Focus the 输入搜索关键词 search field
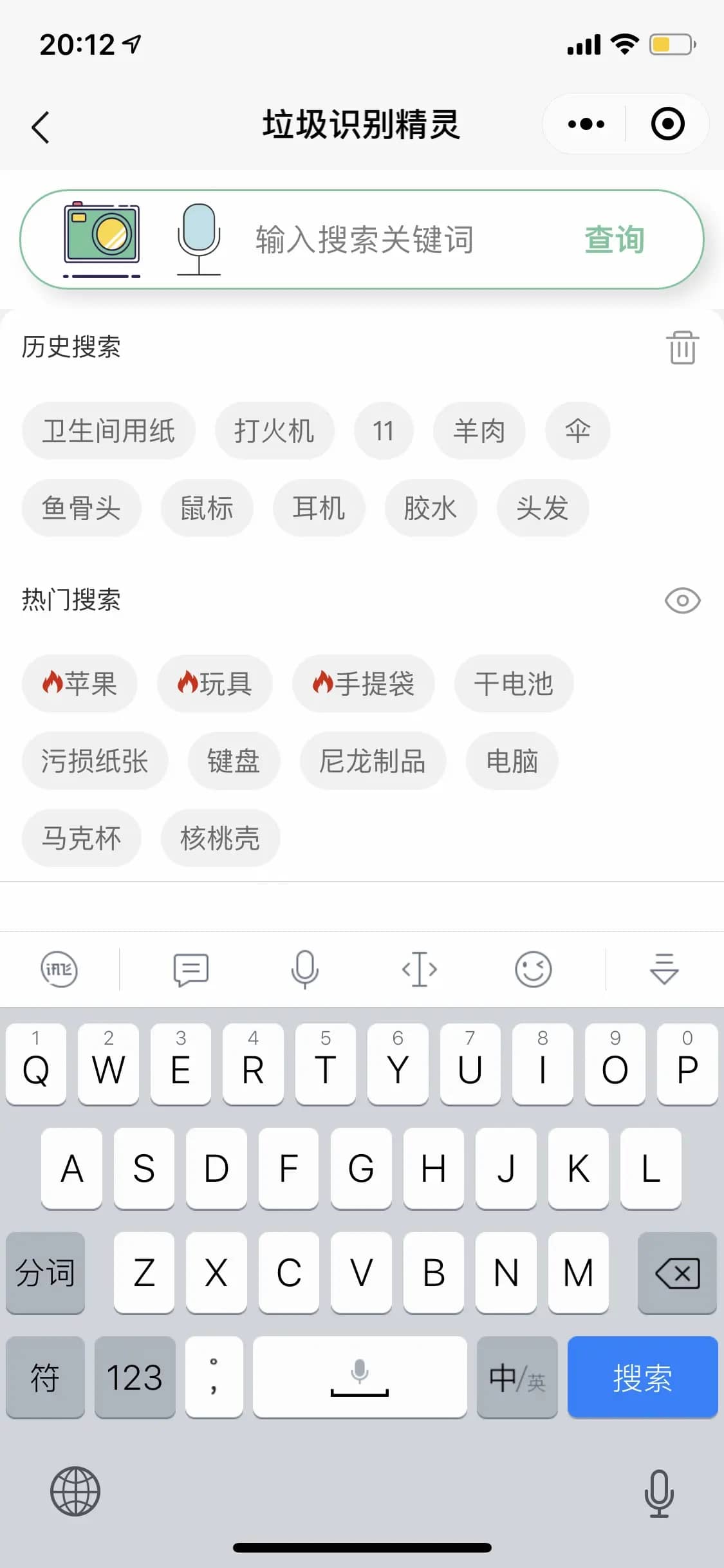Image resolution: width=724 pixels, height=1568 pixels. click(x=386, y=240)
